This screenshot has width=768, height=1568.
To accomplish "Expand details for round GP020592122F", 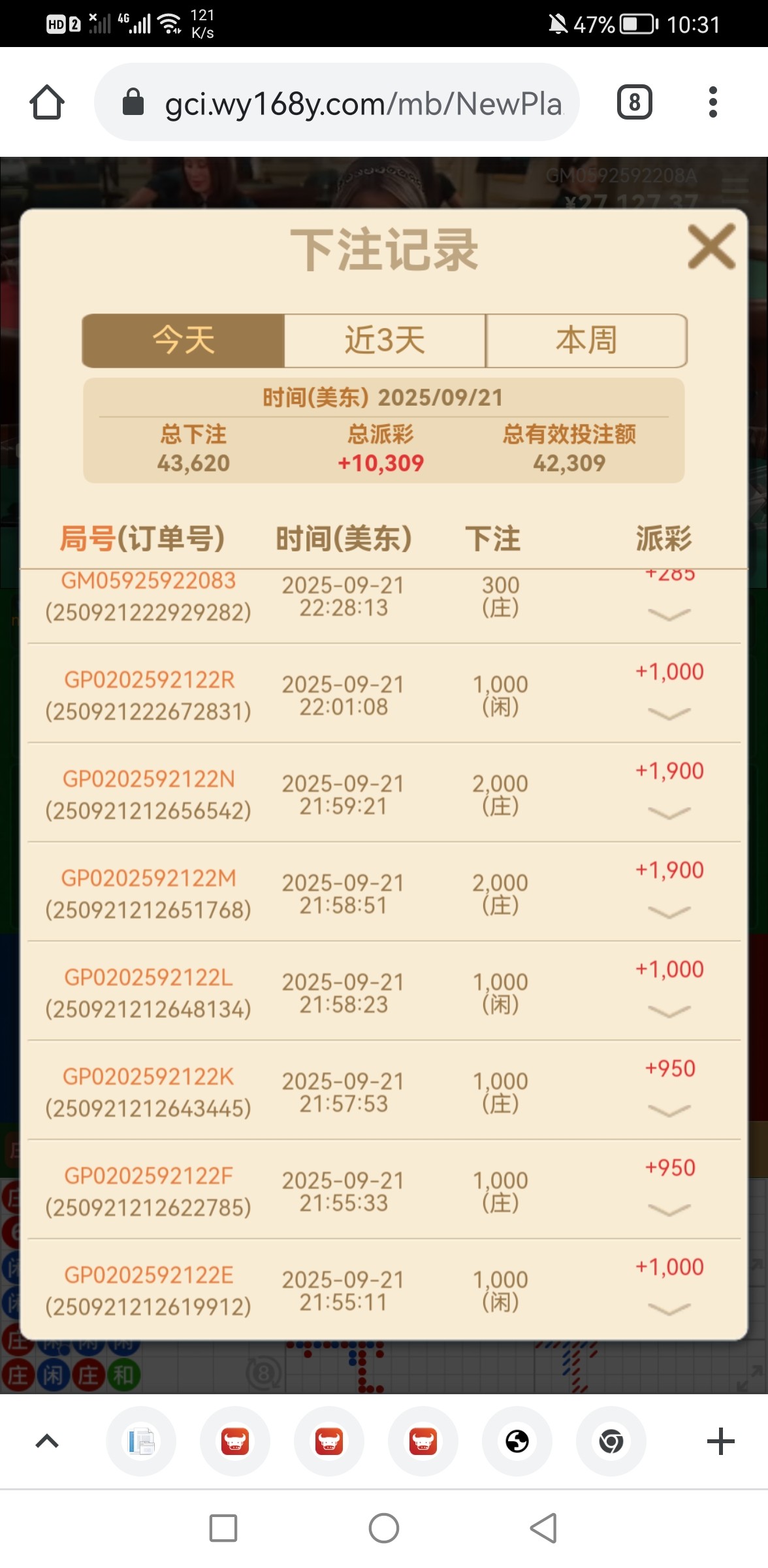I will click(x=669, y=1210).
